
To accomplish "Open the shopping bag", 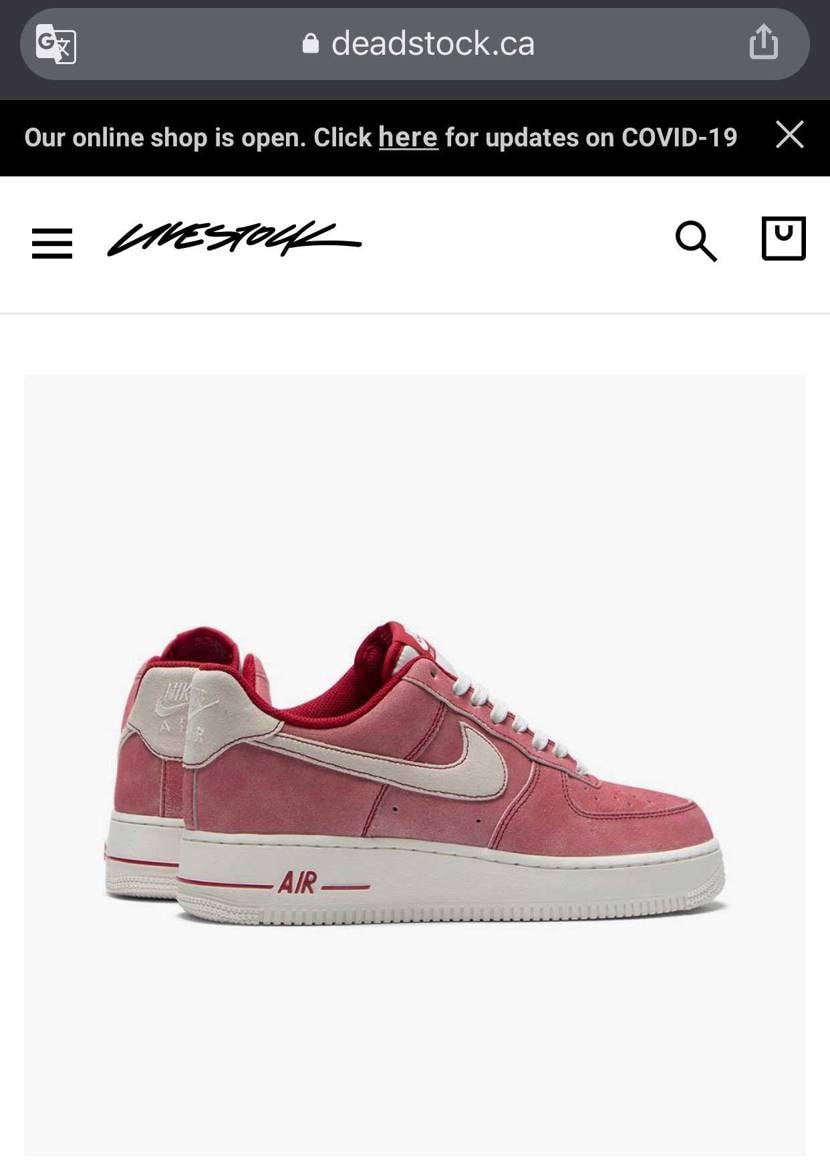I will pyautogui.click(x=783, y=239).
